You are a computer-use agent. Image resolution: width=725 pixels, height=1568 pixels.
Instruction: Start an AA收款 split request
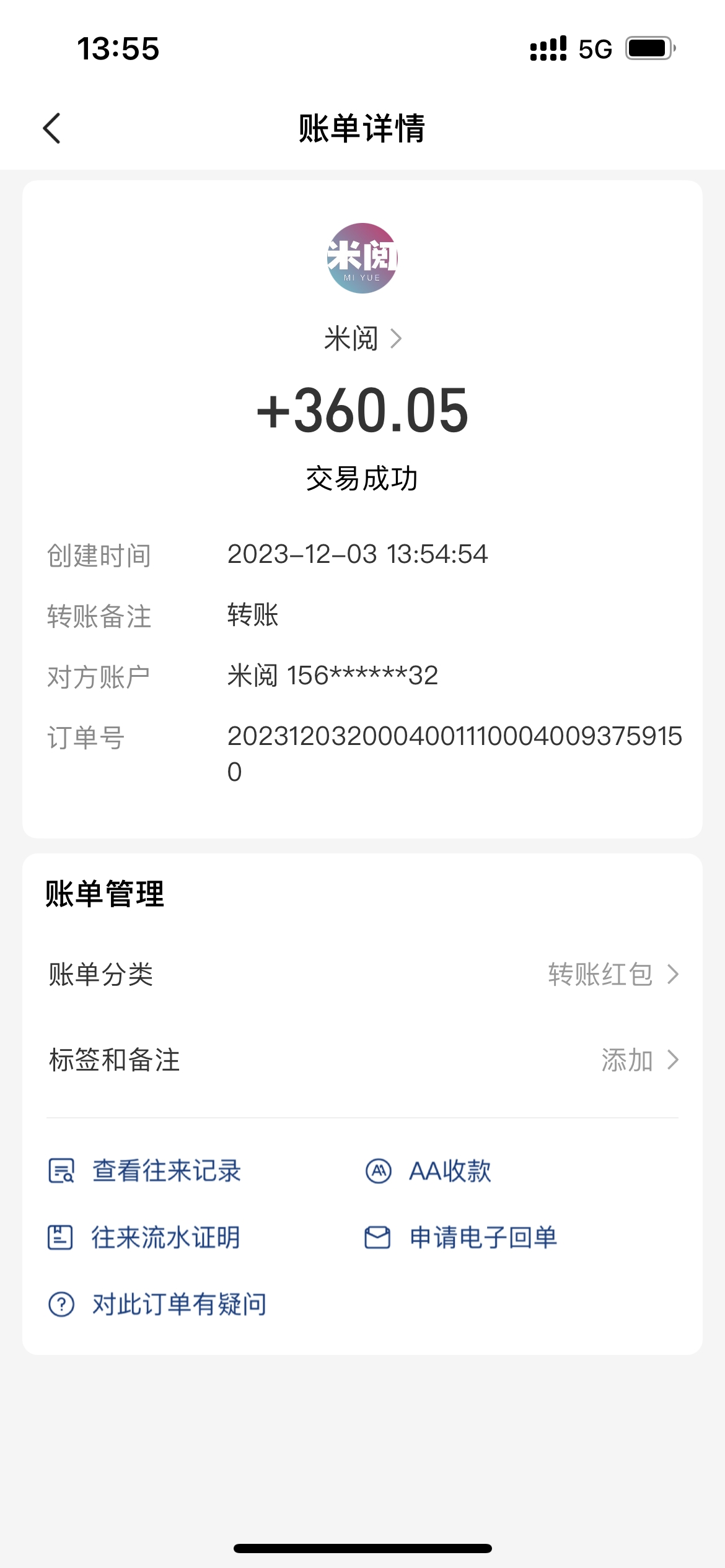coord(428,1170)
